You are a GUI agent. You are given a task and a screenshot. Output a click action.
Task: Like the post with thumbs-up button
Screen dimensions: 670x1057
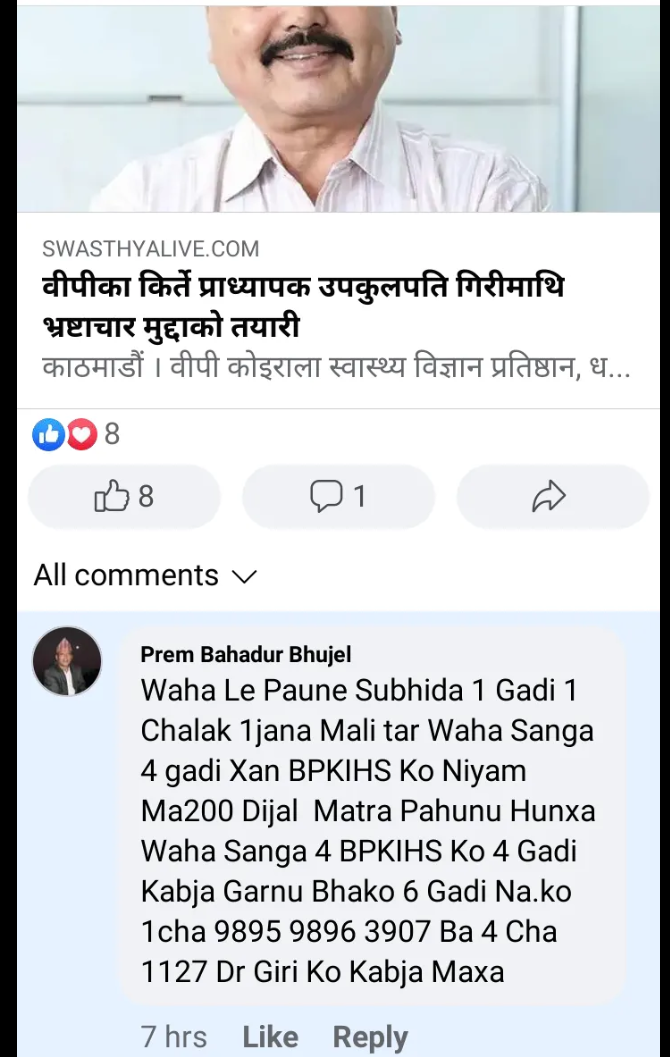(124, 496)
